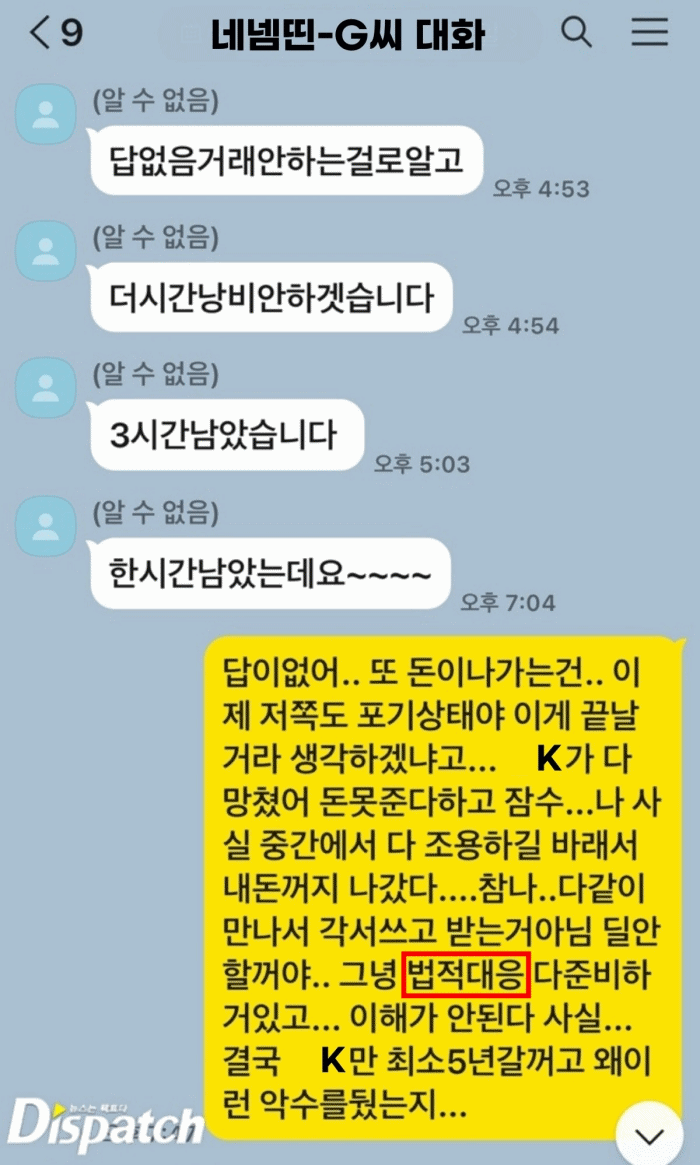Open the chat room hamburger menu

649,33
